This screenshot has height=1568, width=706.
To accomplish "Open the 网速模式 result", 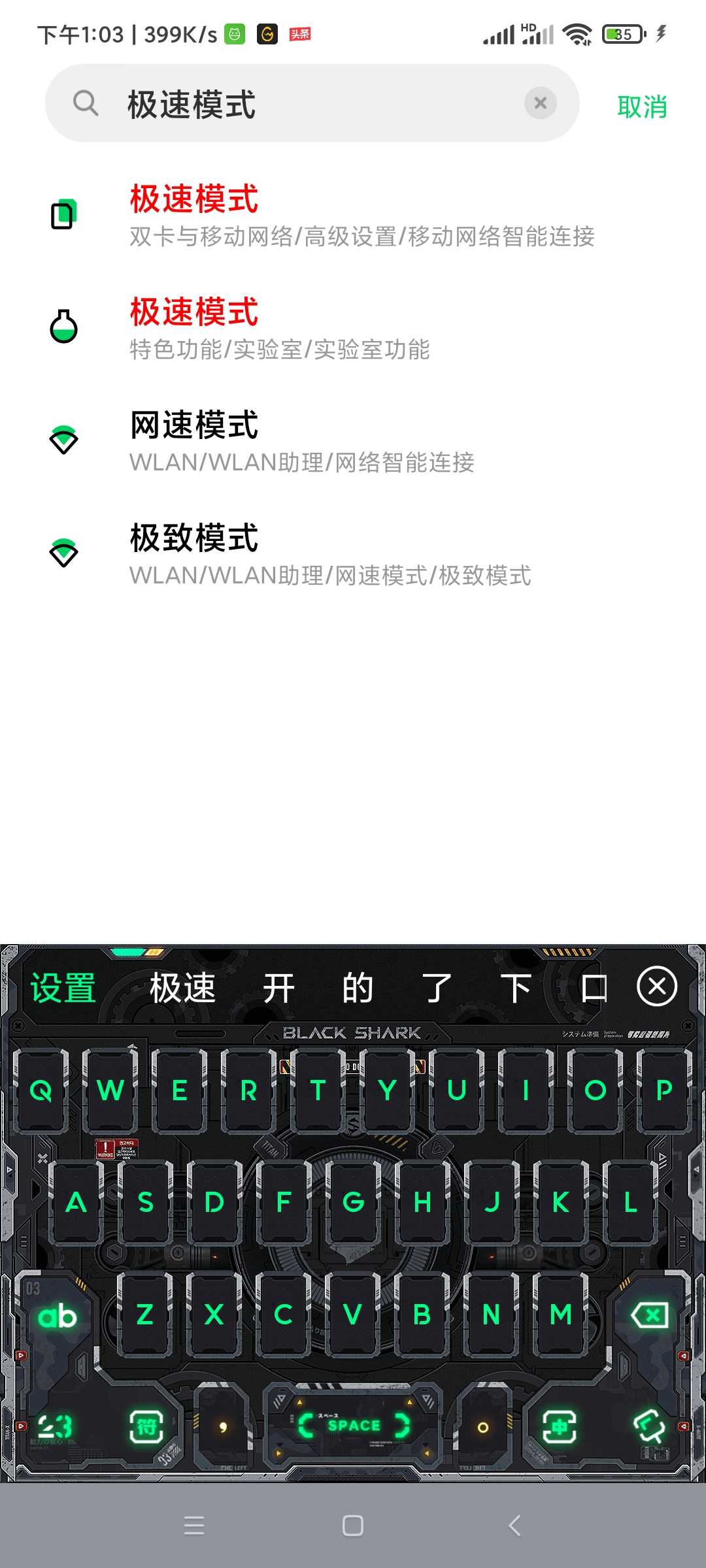I will [x=353, y=442].
